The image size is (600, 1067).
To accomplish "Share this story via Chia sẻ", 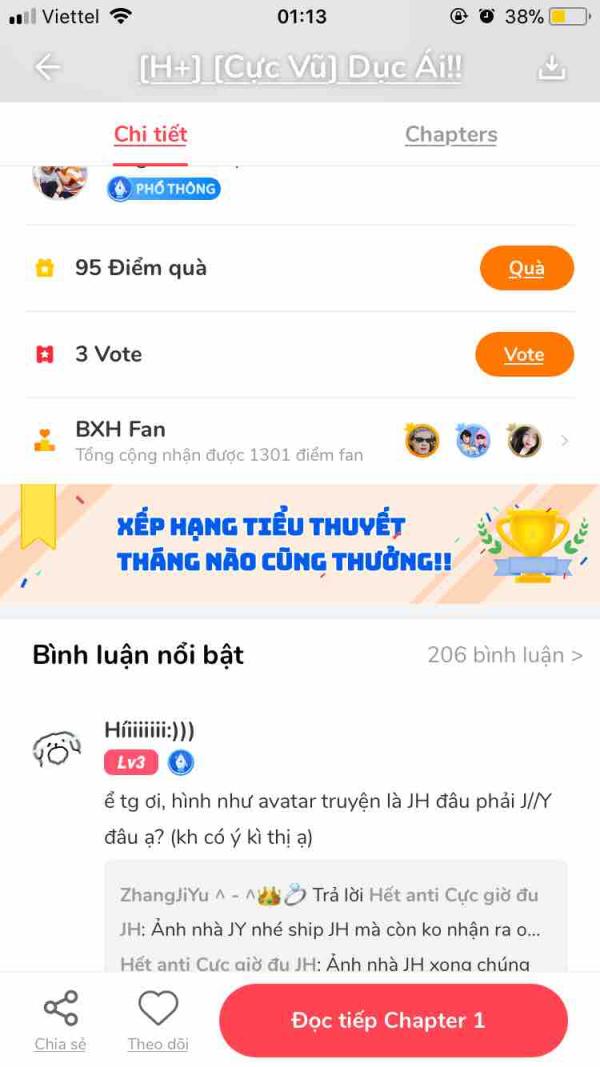I will click(x=60, y=1020).
